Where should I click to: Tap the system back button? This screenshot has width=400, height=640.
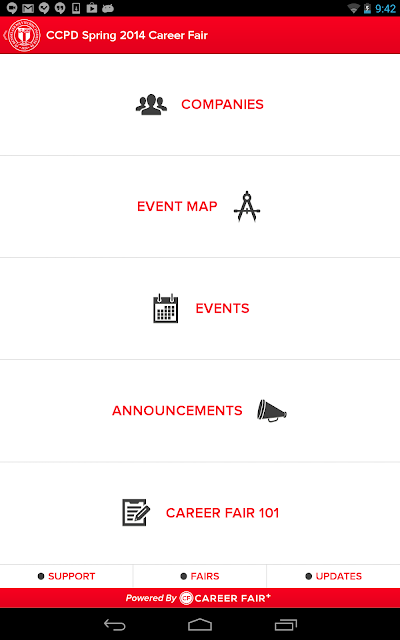point(115,624)
